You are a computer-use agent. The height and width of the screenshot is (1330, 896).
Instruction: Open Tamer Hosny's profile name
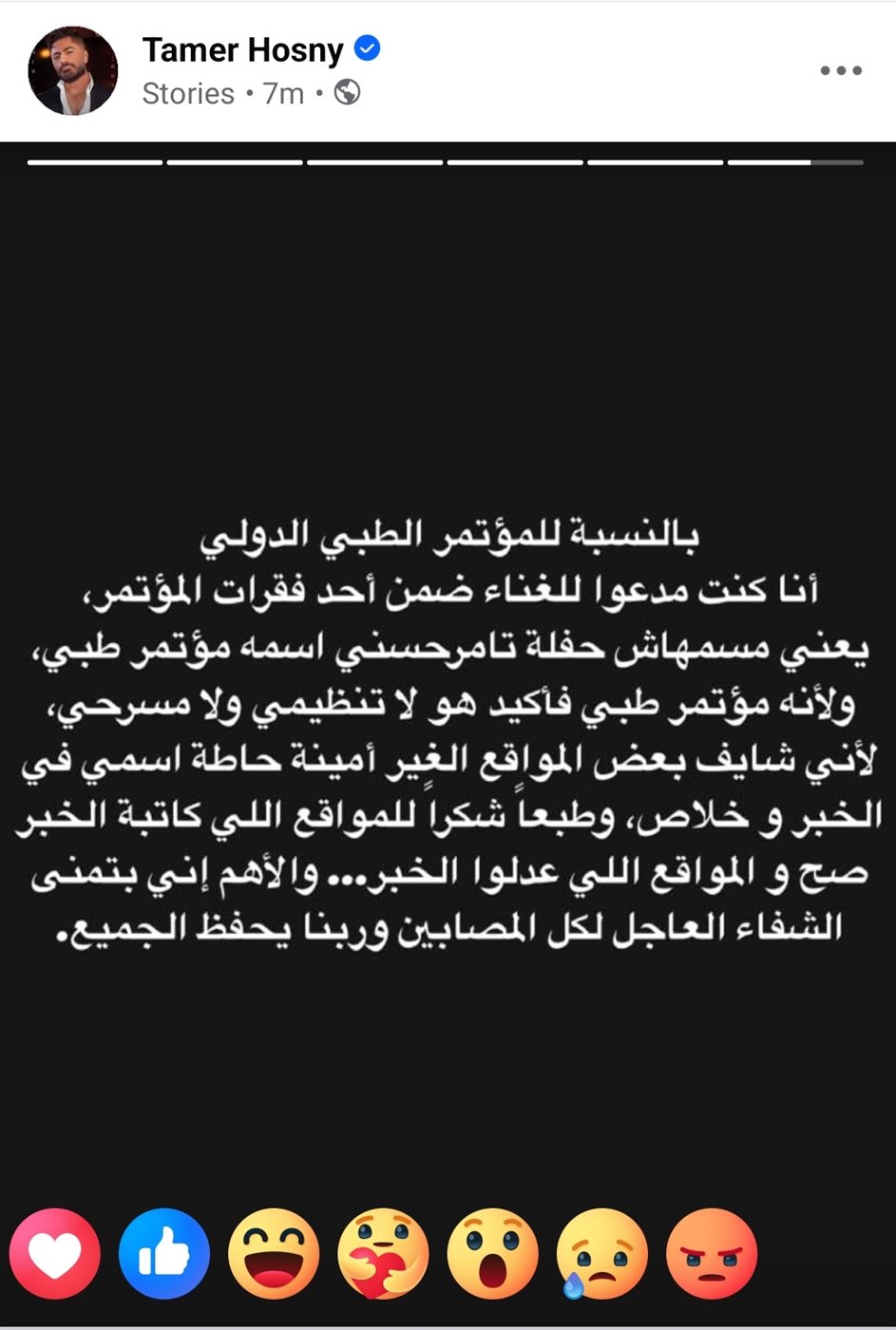pyautogui.click(x=242, y=49)
